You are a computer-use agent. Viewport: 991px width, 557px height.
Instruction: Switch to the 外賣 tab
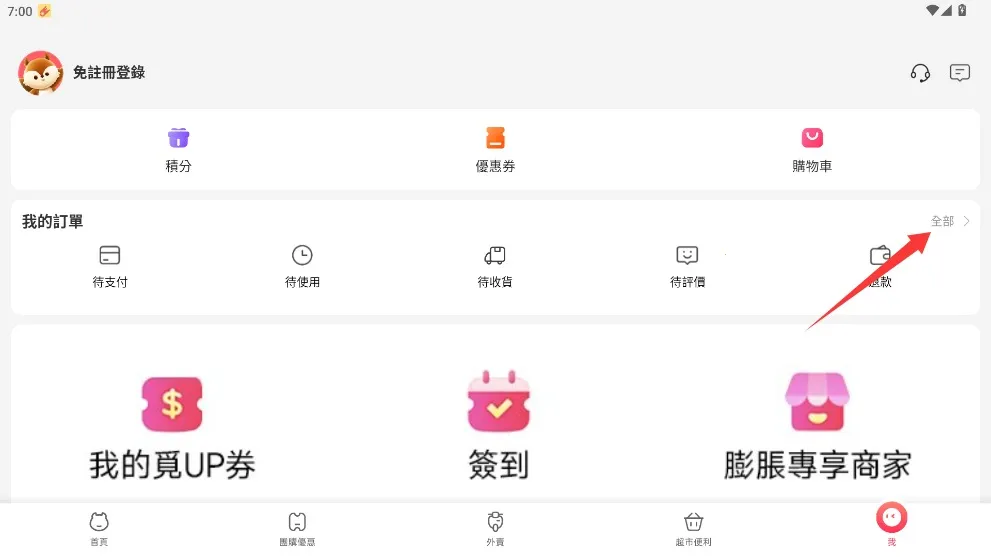point(495,528)
